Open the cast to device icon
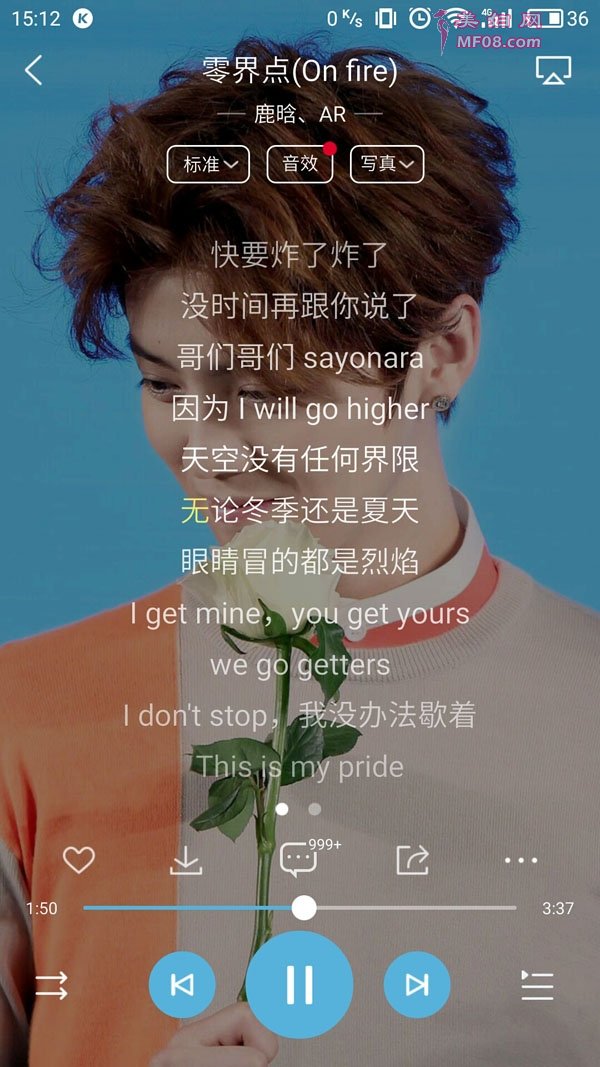The height and width of the screenshot is (1067, 600). pos(553,71)
